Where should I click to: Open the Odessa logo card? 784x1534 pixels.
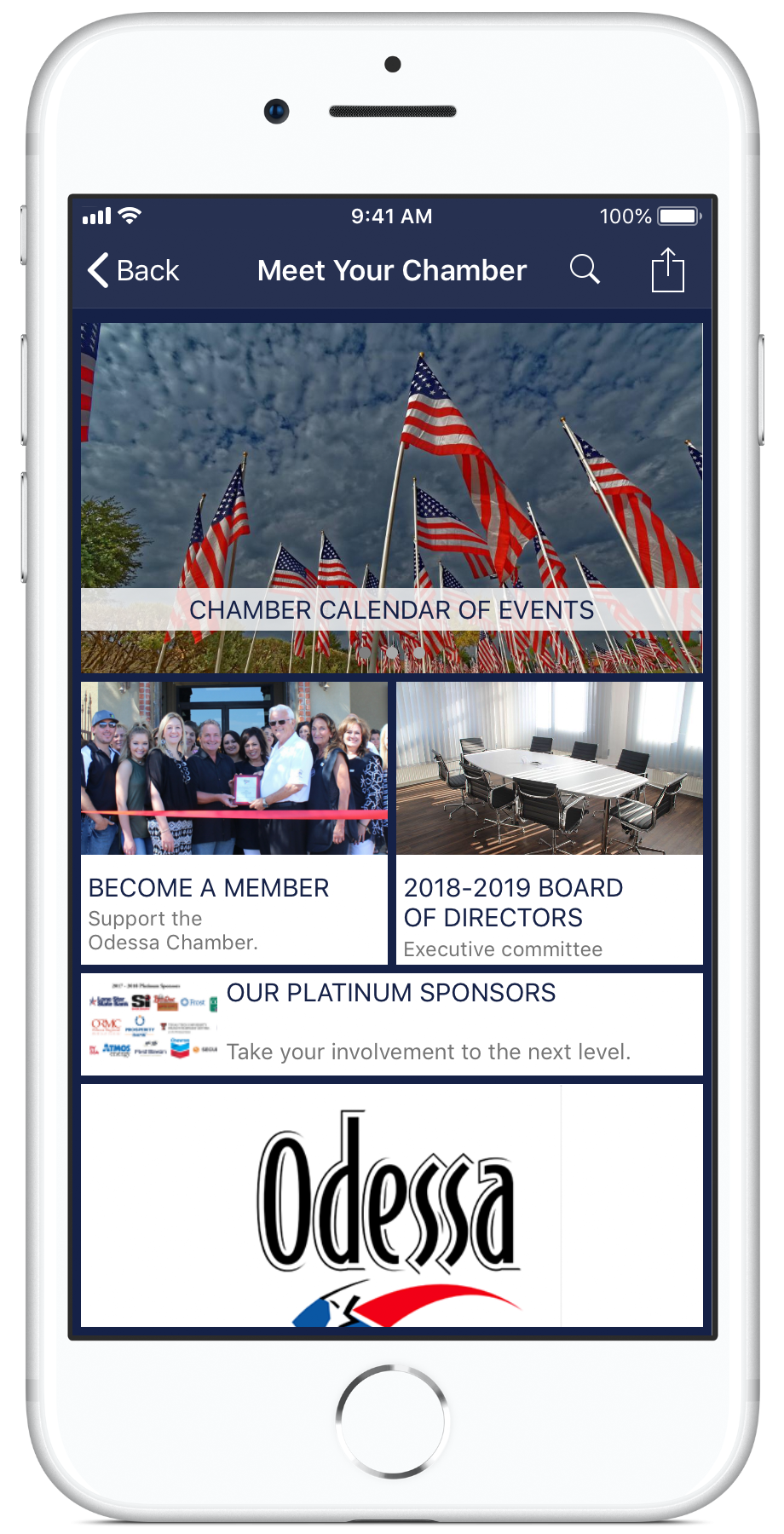(392, 1205)
